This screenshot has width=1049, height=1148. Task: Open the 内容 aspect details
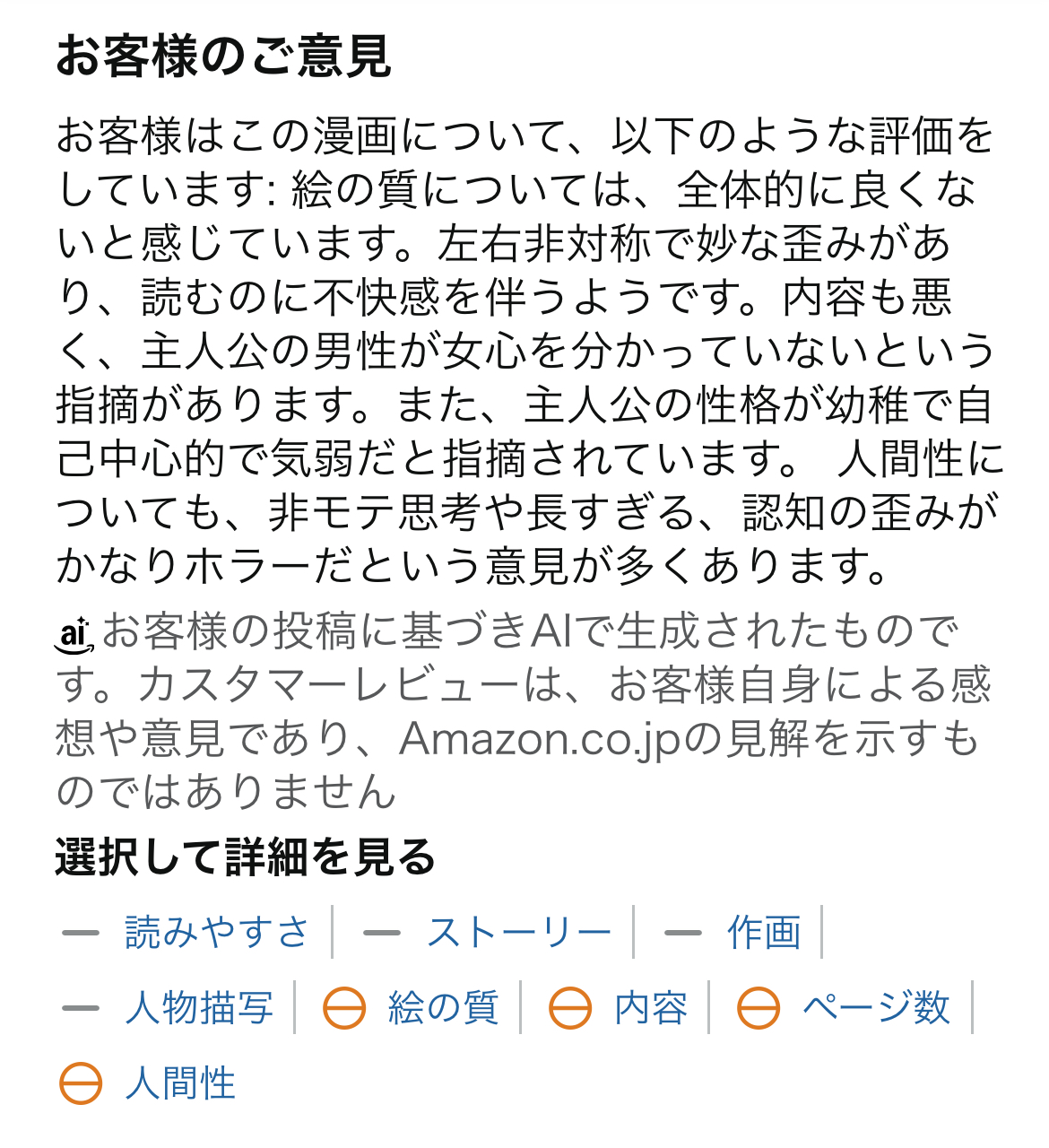click(x=651, y=1008)
